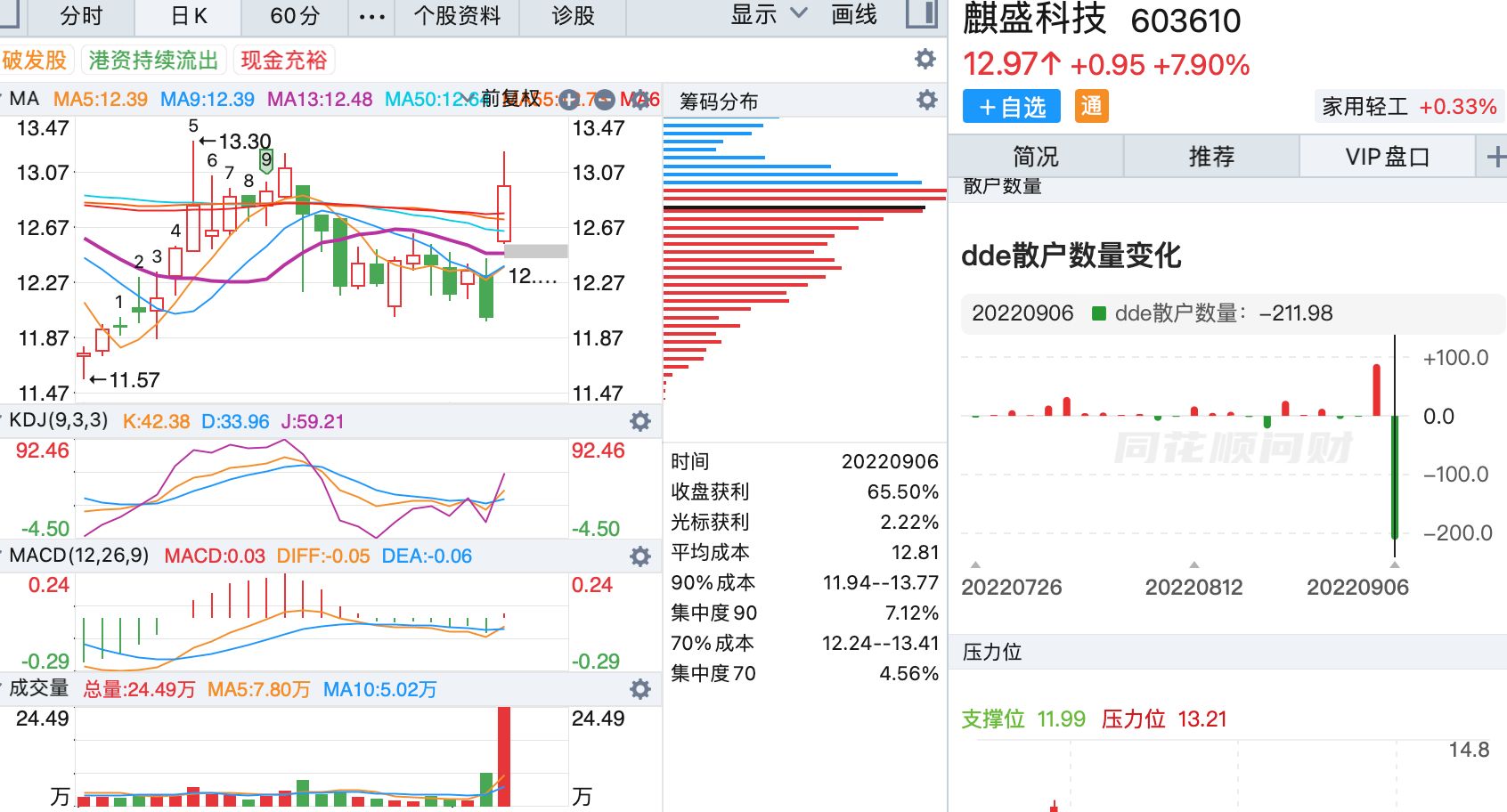Image resolution: width=1507 pixels, height=812 pixels.
Task: Open more chart period options
Action: 372,16
